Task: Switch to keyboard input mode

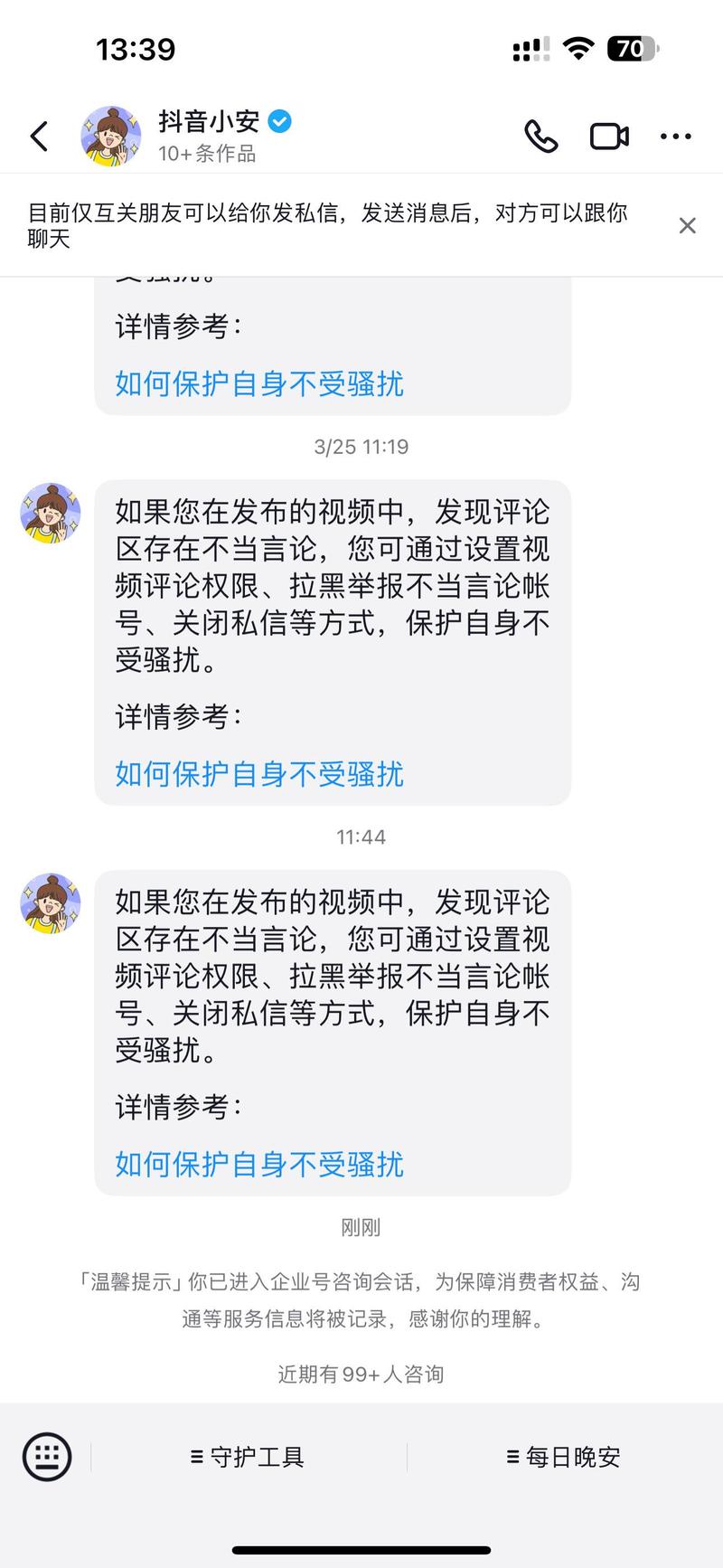Action: pos(47,1457)
